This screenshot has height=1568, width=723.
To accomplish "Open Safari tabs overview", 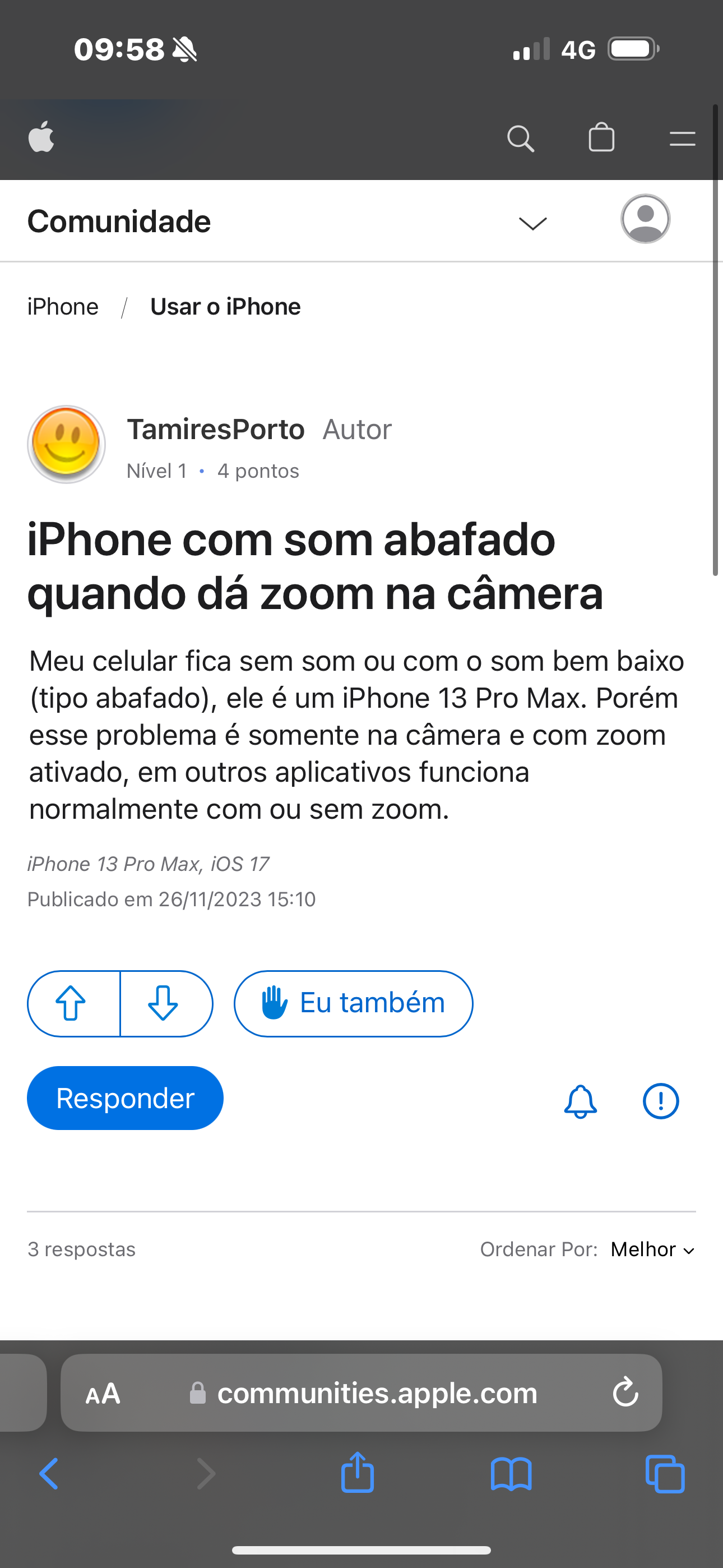I will 665,1474.
